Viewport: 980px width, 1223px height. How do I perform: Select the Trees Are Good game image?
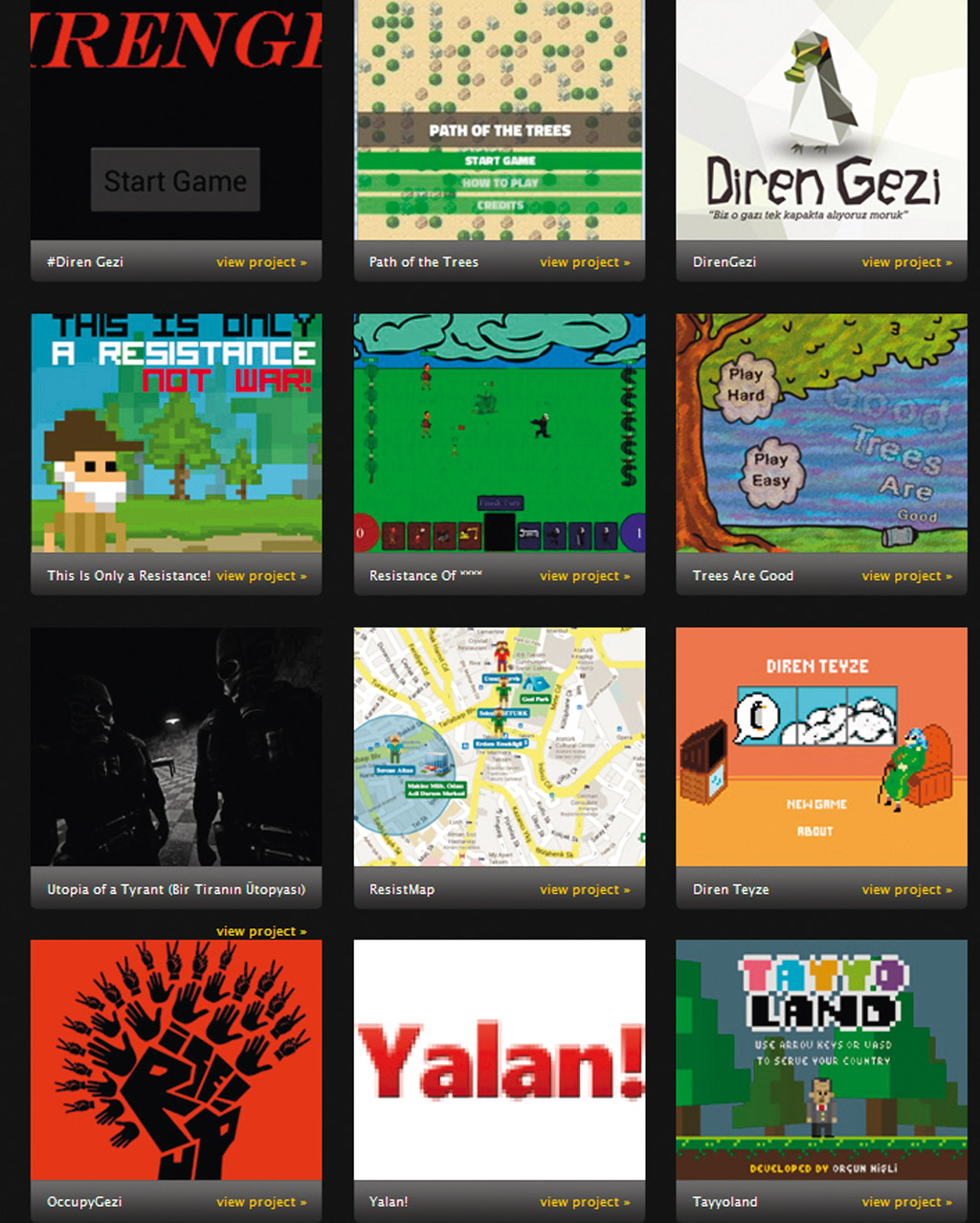(x=821, y=433)
